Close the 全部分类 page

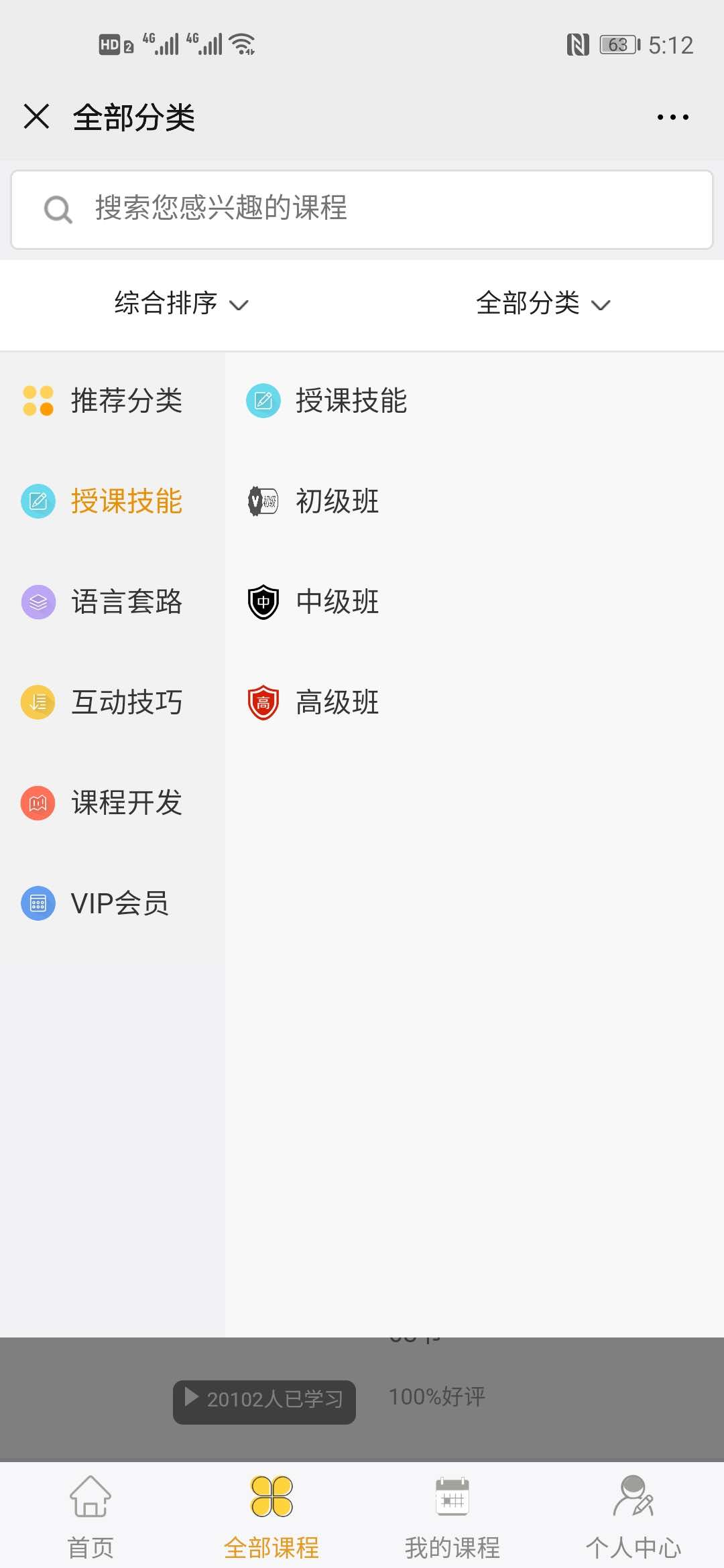[37, 117]
